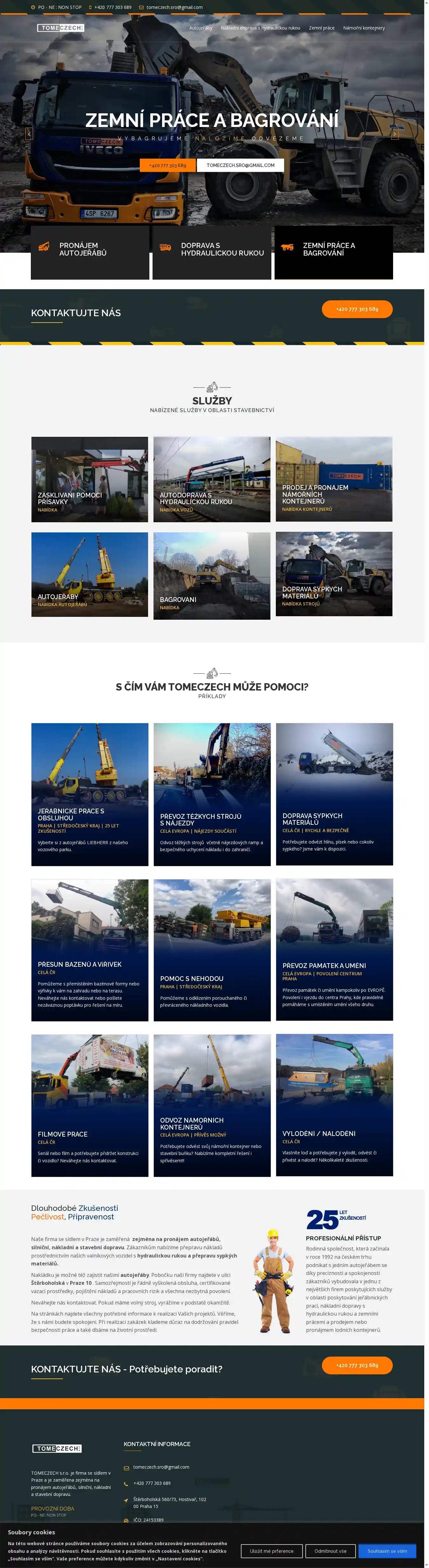Open Doprava s hydraulickou rukou box
429x1568 pixels.
(x=211, y=252)
